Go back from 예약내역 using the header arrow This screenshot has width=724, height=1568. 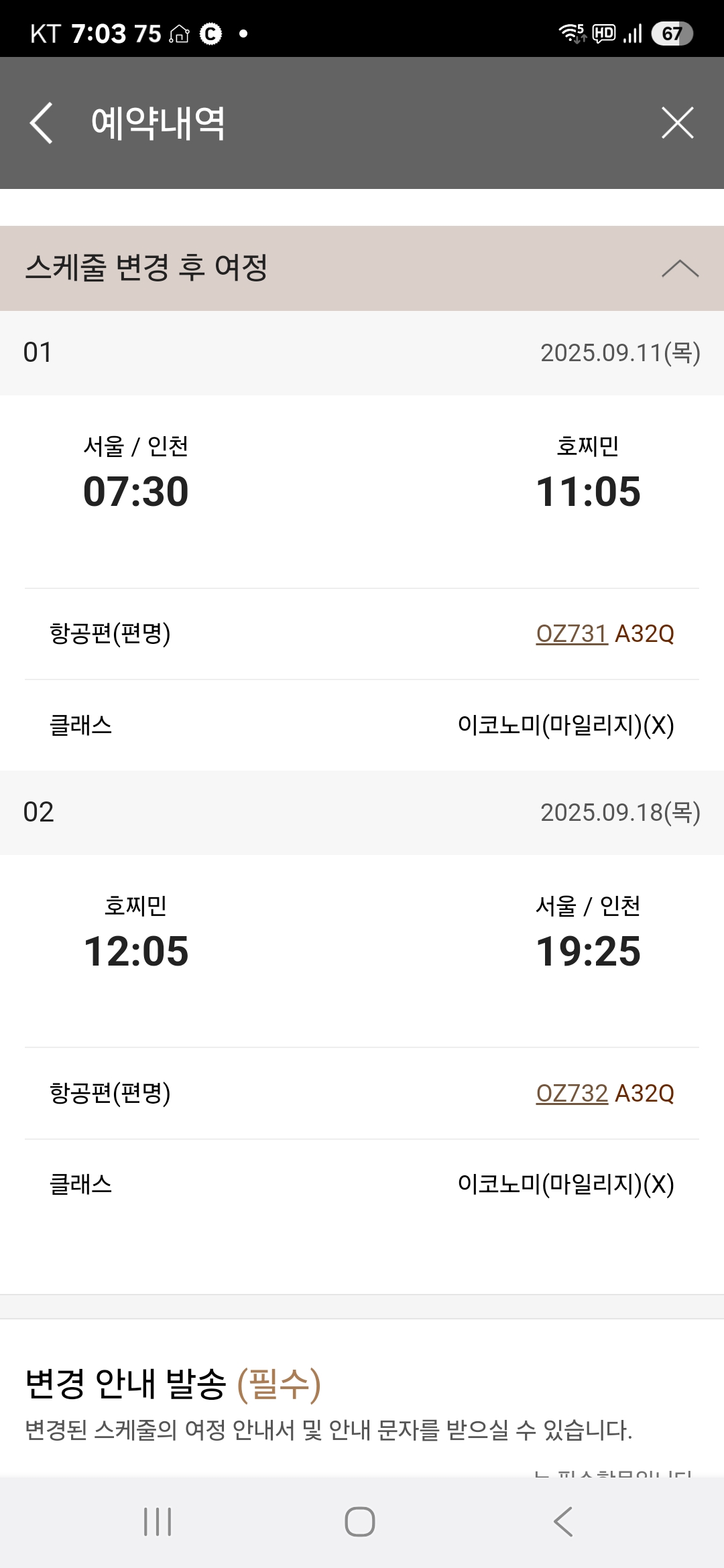click(x=42, y=123)
